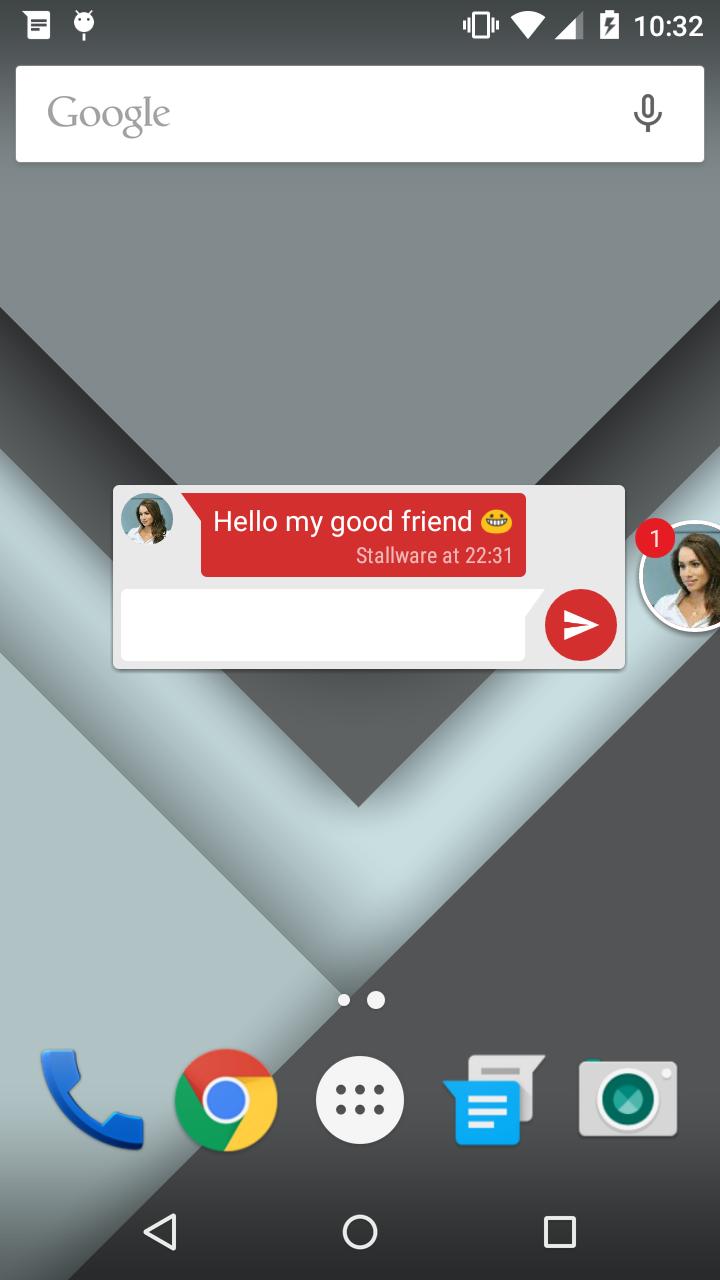Tap the USB debugging icon in the status bar
Screen dimensions: 720x1280
pos(84,25)
